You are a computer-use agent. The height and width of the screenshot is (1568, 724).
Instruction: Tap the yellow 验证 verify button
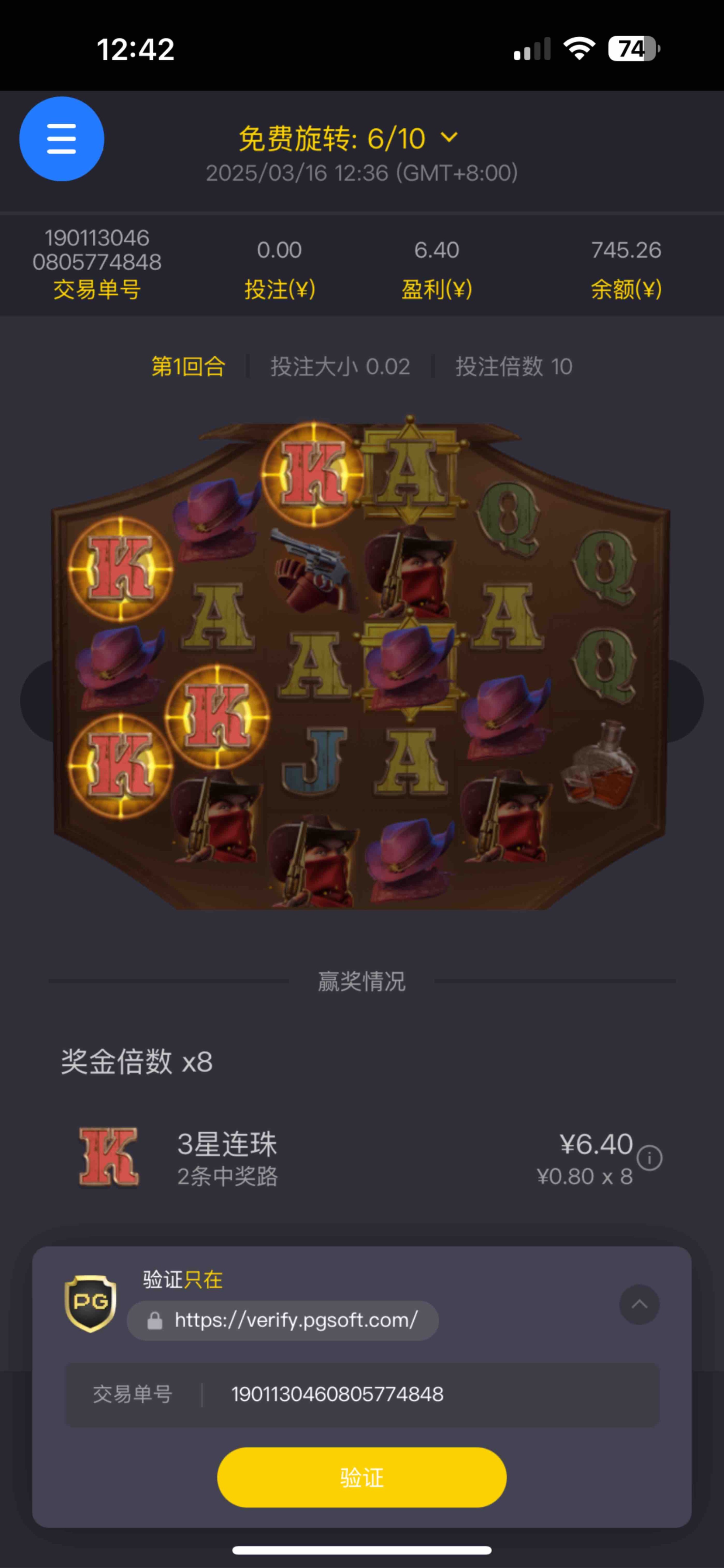(x=362, y=1477)
